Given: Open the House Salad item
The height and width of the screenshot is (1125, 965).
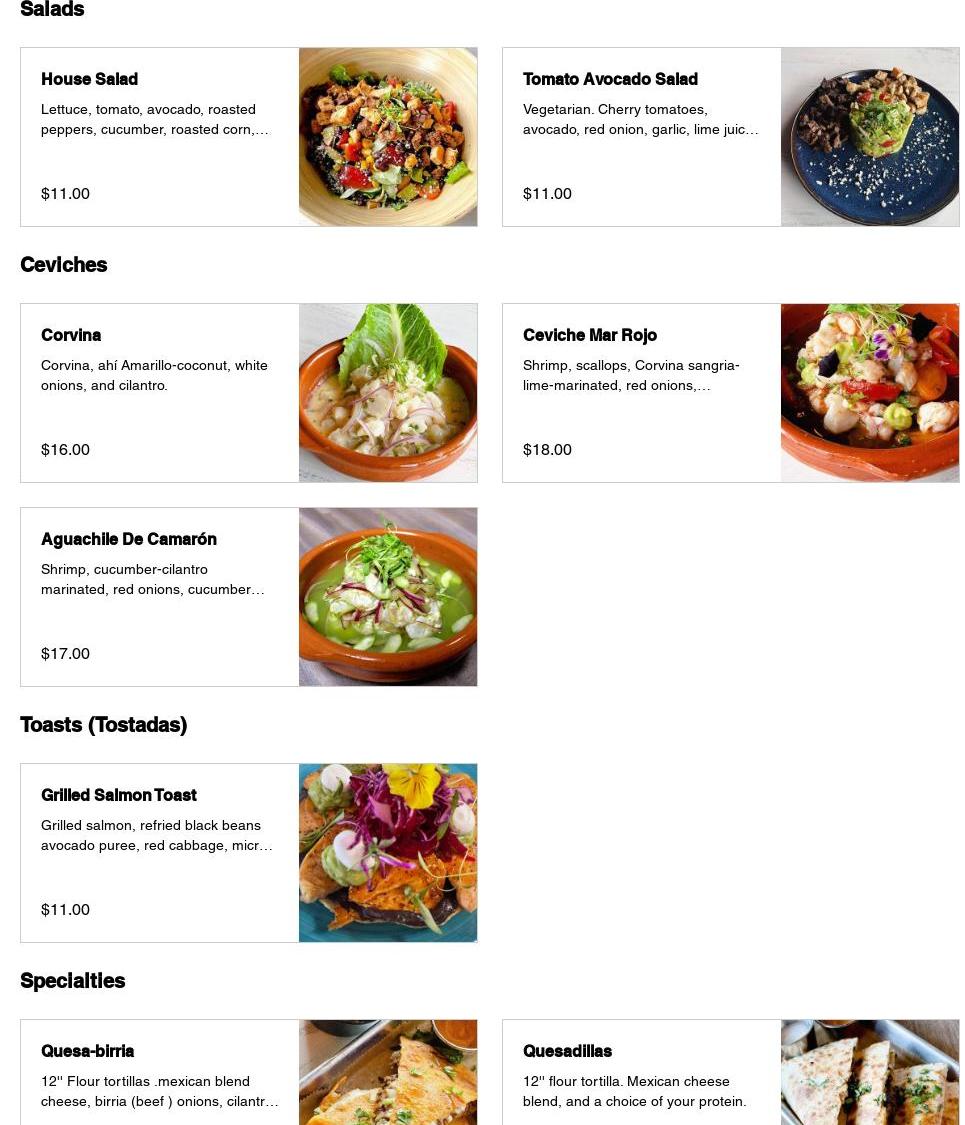Looking at the screenshot, I should pyautogui.click(x=248, y=137).
